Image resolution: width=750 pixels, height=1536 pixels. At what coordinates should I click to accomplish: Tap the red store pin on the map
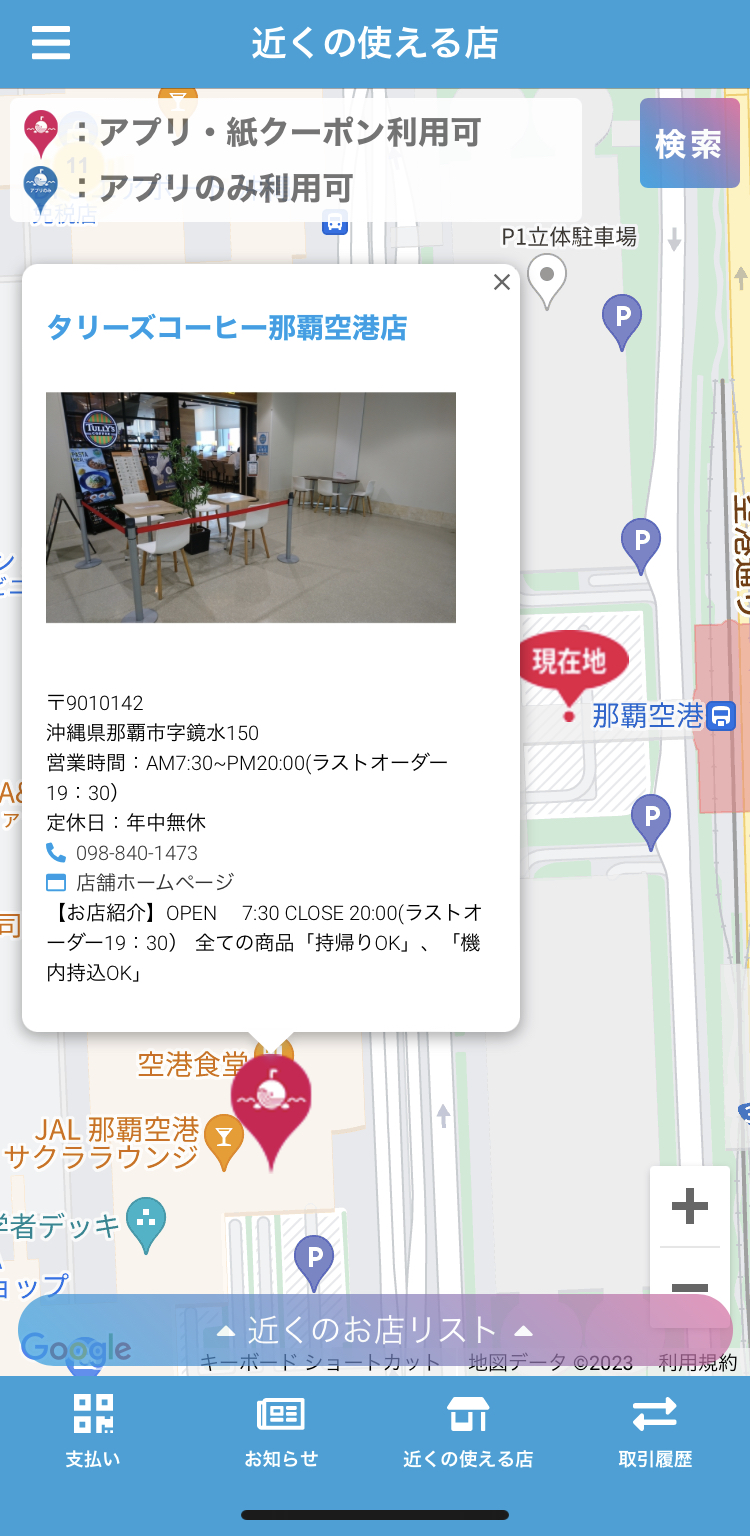(x=271, y=1100)
